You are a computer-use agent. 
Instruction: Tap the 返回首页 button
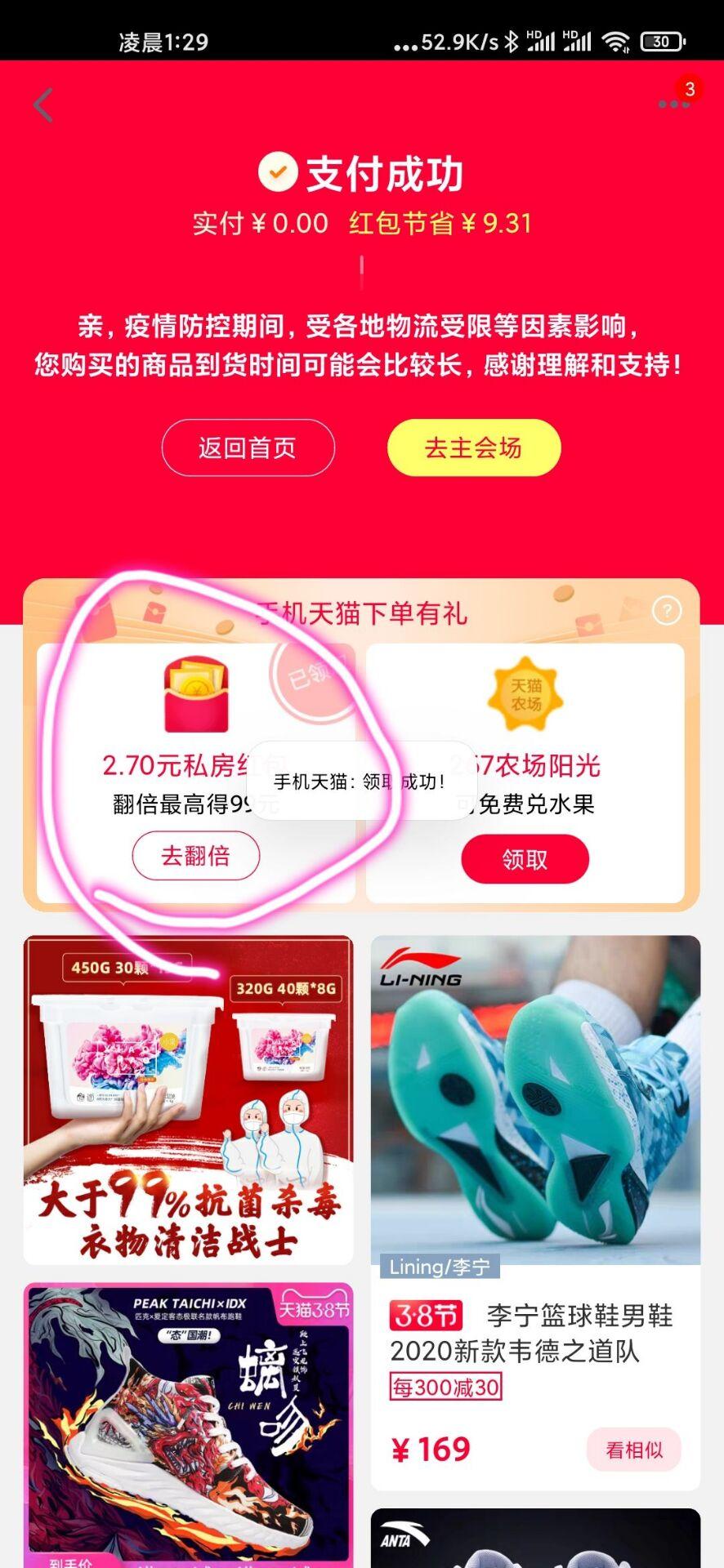[x=248, y=448]
